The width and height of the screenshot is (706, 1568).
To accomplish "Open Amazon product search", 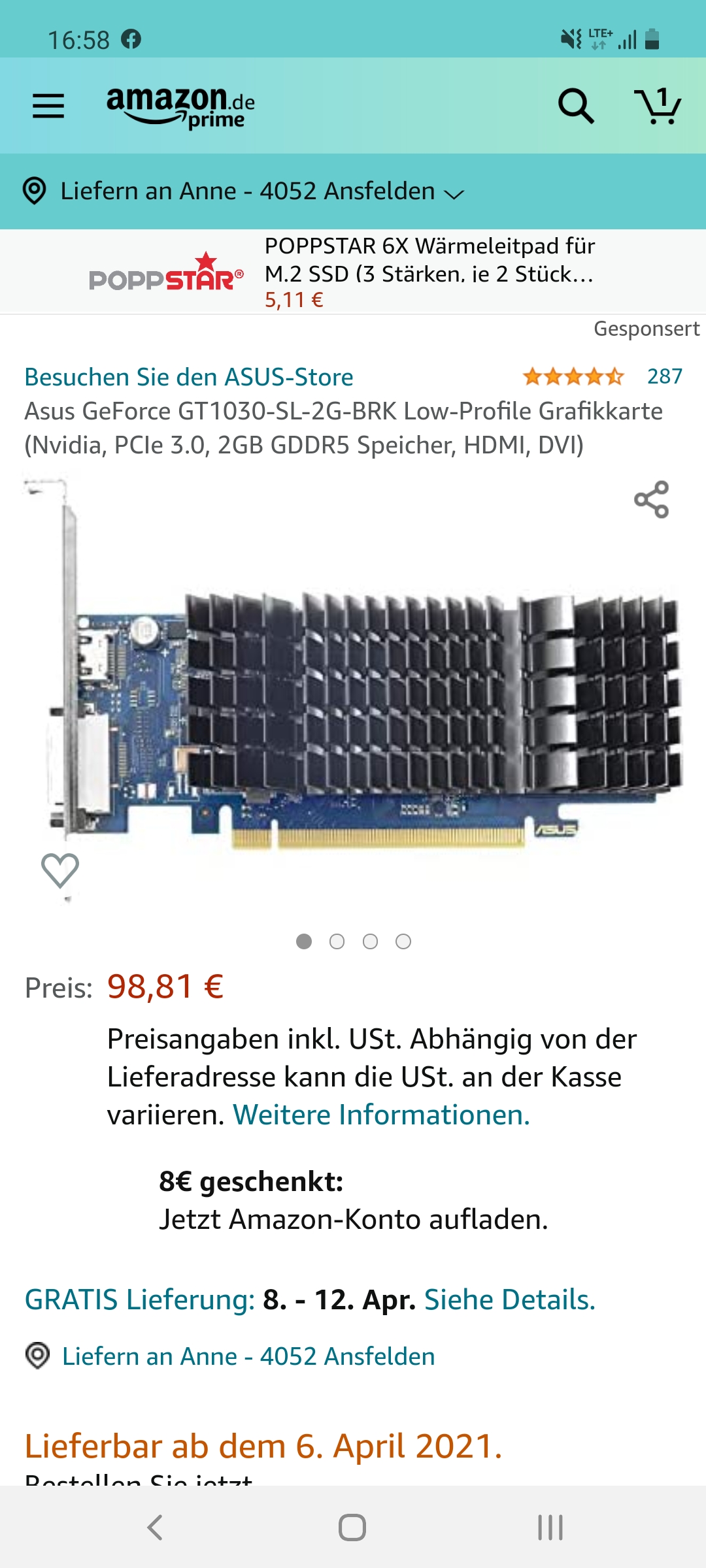I will (x=575, y=106).
